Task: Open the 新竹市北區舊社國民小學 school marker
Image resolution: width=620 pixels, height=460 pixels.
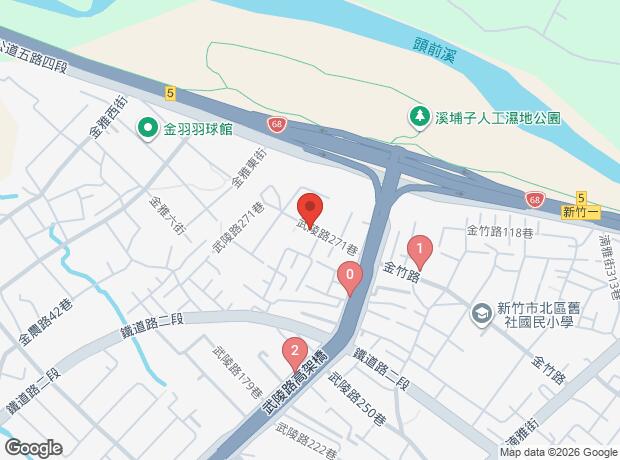Action: (x=482, y=314)
